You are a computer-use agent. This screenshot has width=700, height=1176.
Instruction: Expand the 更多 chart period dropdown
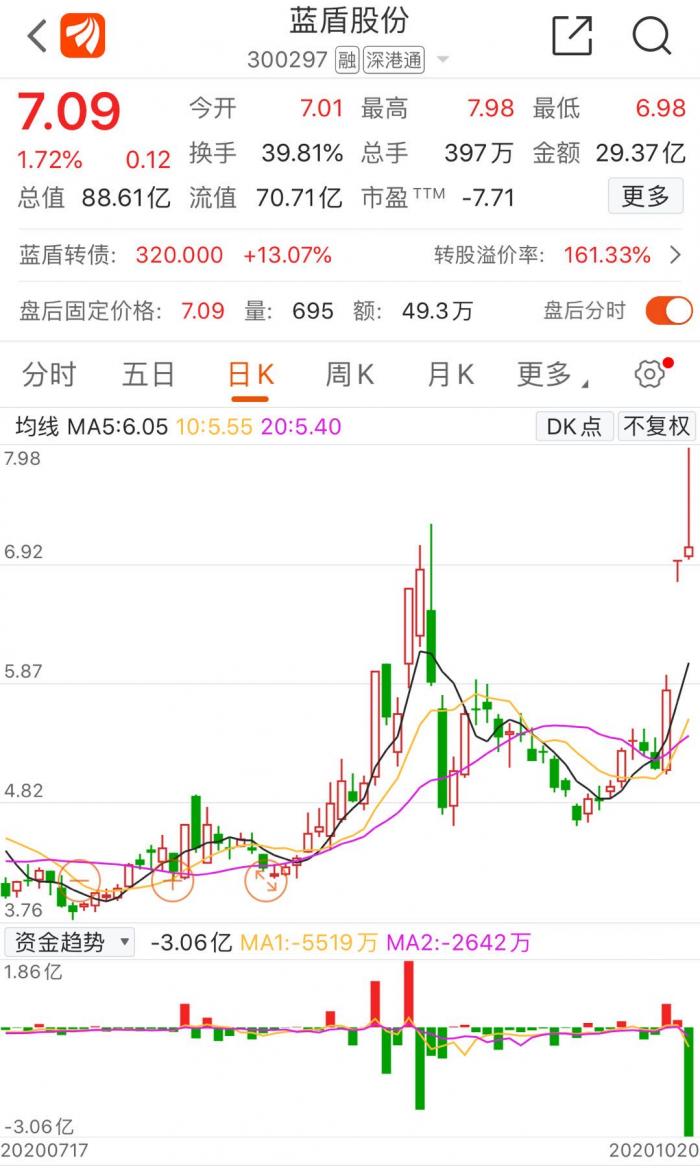tap(551, 375)
